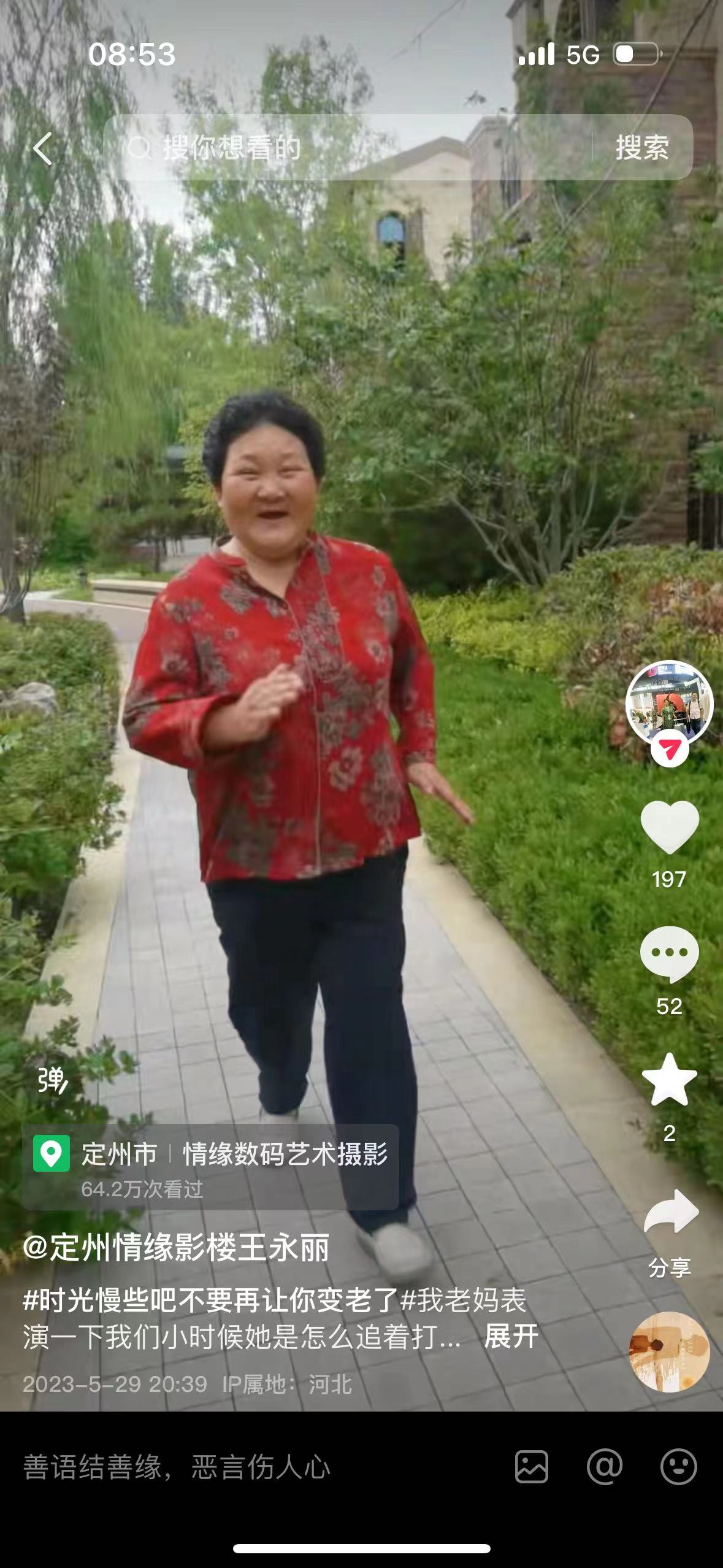This screenshot has height=1568, width=723.
Task: Follow the creator via red badge
Action: (669, 750)
